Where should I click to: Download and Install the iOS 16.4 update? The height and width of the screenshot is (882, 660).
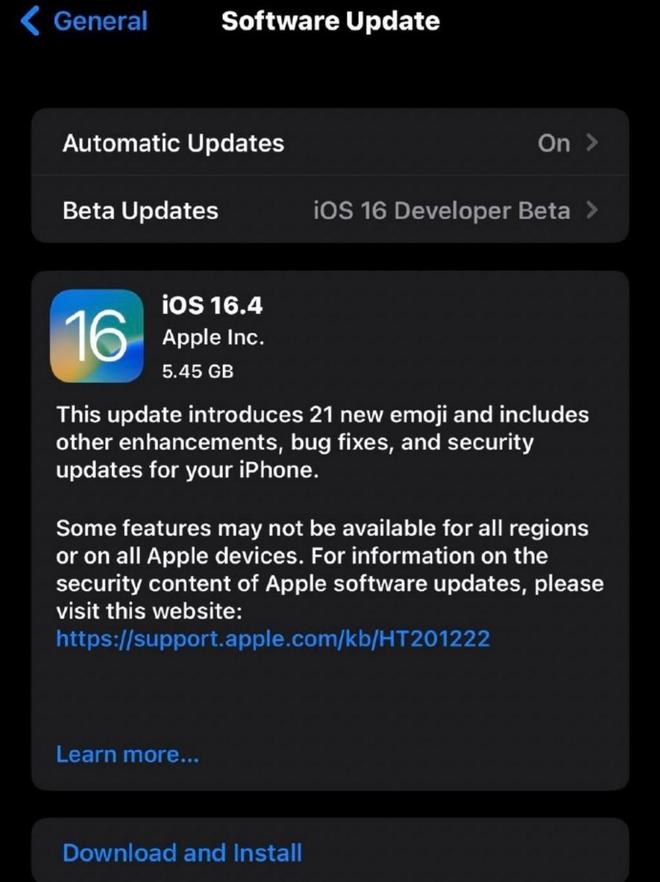tap(182, 853)
